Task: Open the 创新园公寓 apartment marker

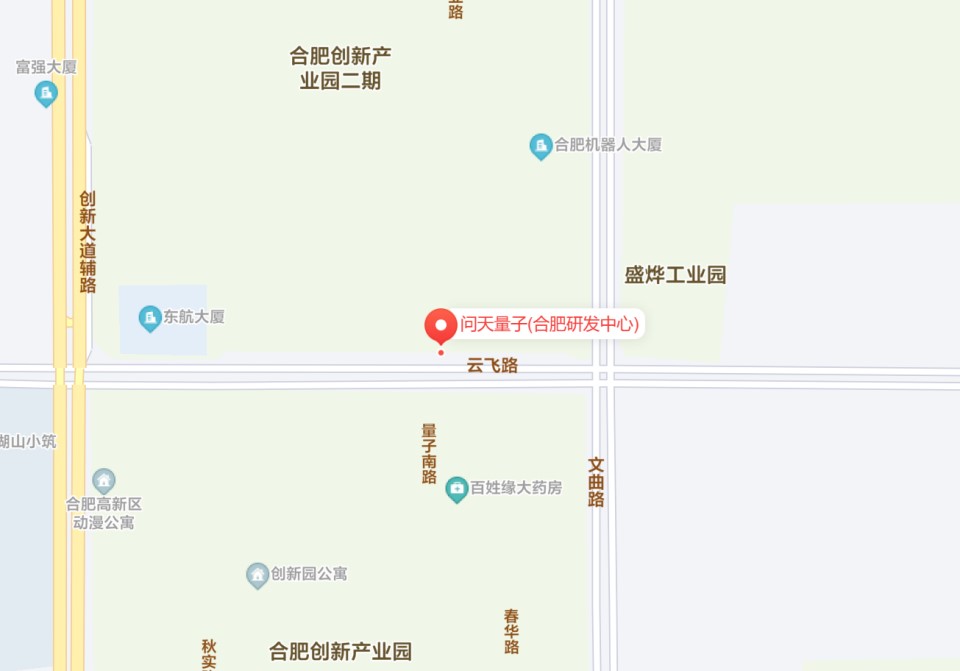Action: click(x=258, y=575)
